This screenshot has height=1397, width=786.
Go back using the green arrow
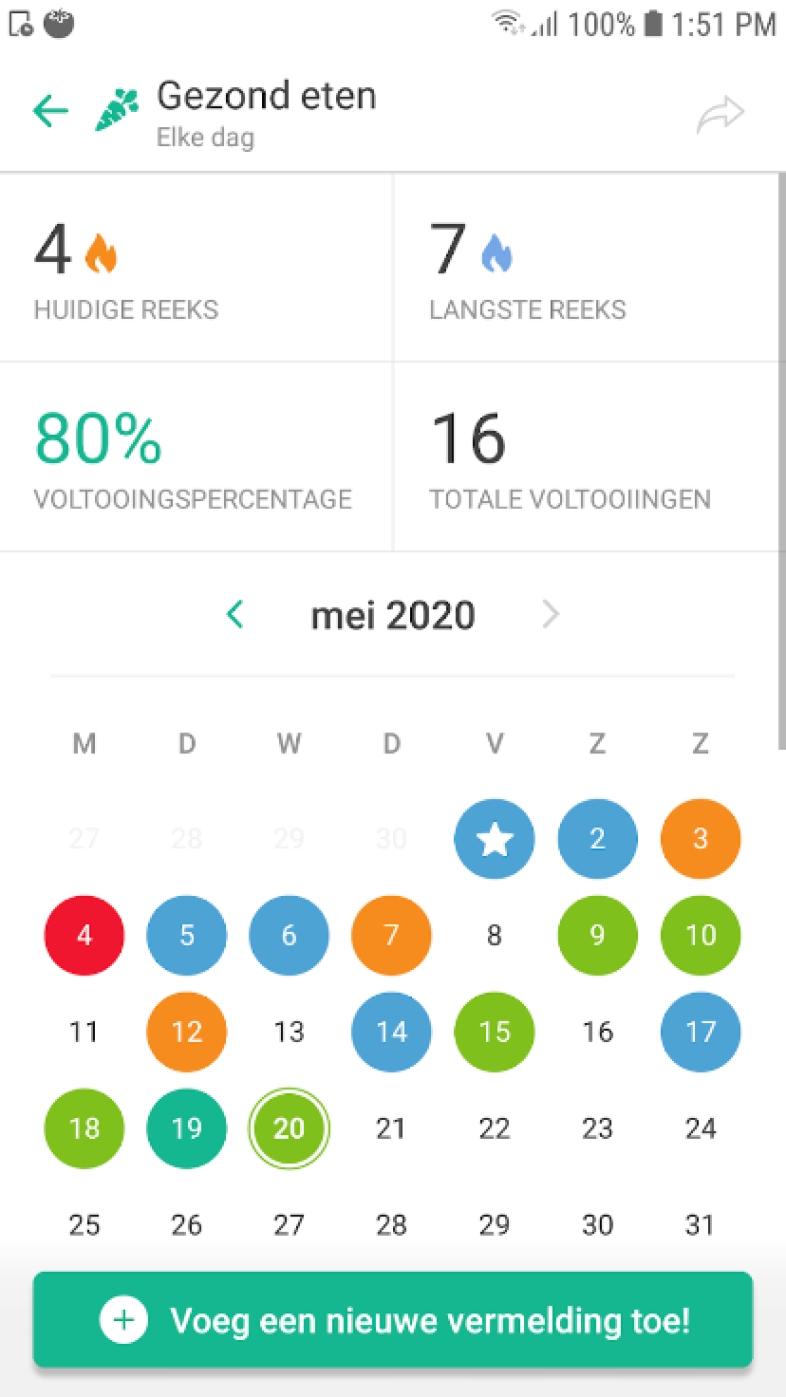coord(50,111)
